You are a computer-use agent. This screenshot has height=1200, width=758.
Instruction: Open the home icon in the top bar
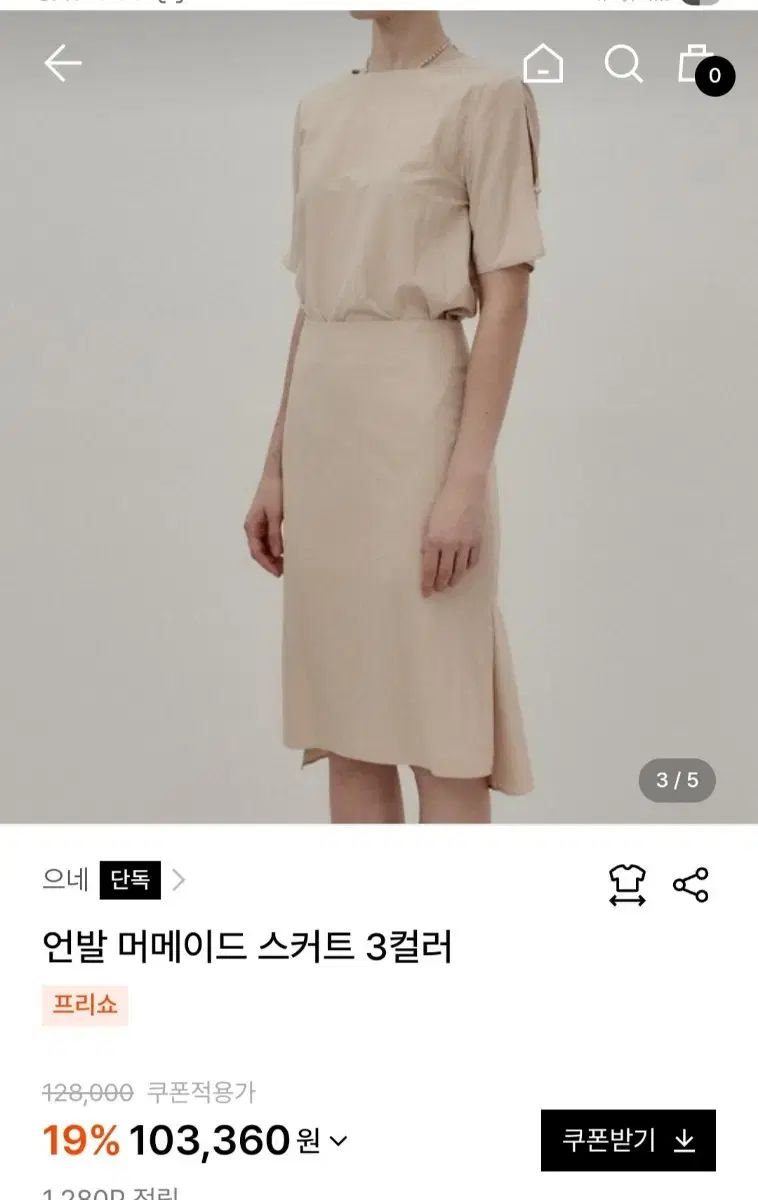pos(543,64)
